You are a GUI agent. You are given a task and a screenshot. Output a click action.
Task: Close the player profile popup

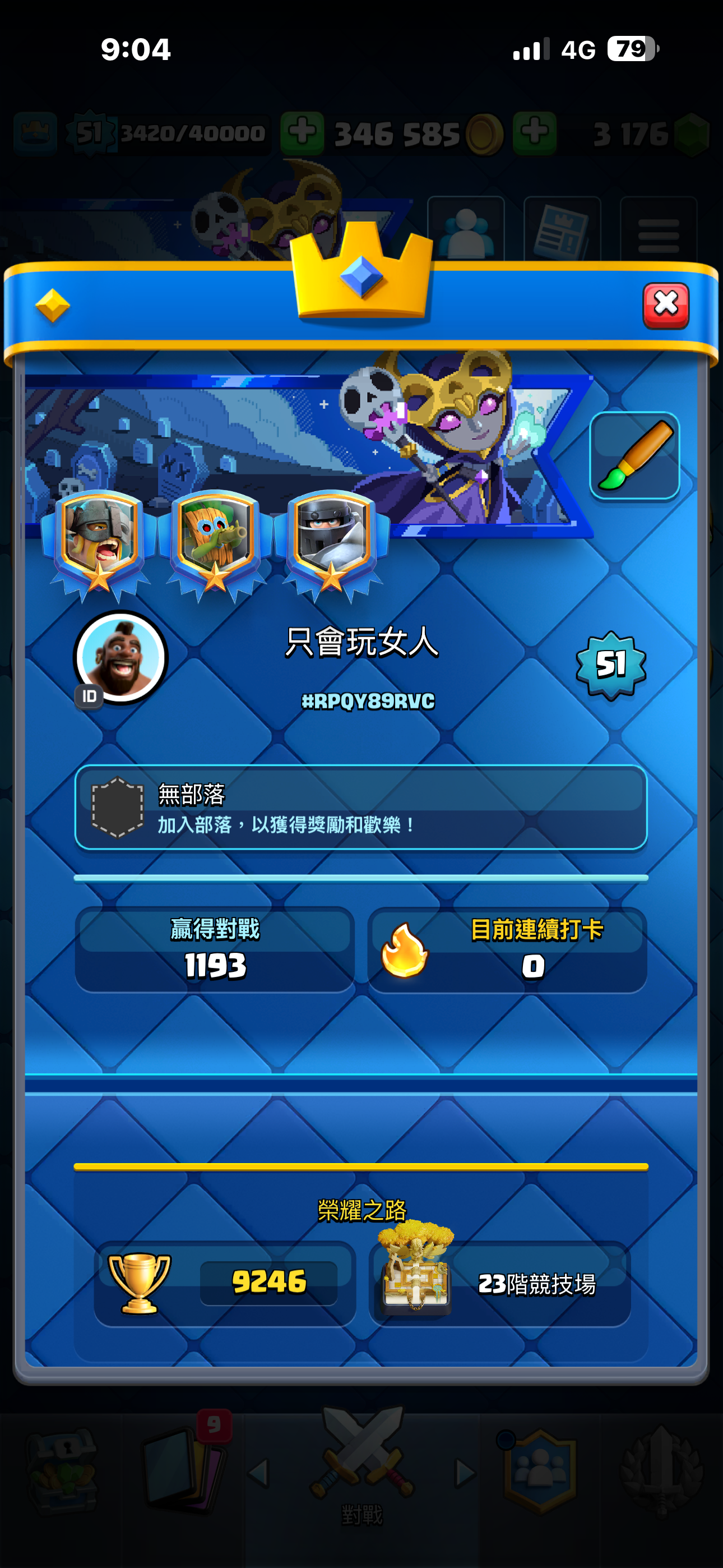(x=666, y=305)
